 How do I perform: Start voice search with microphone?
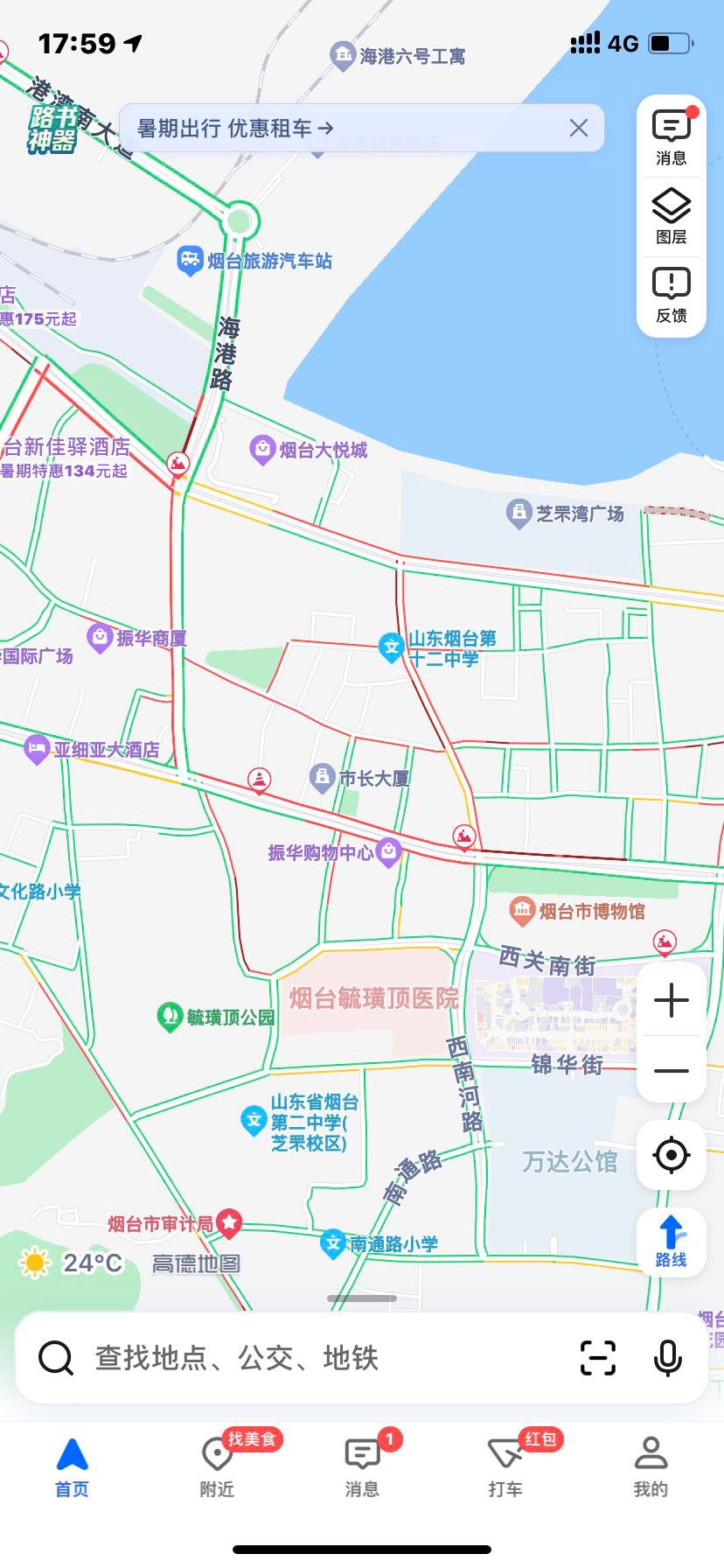668,1358
